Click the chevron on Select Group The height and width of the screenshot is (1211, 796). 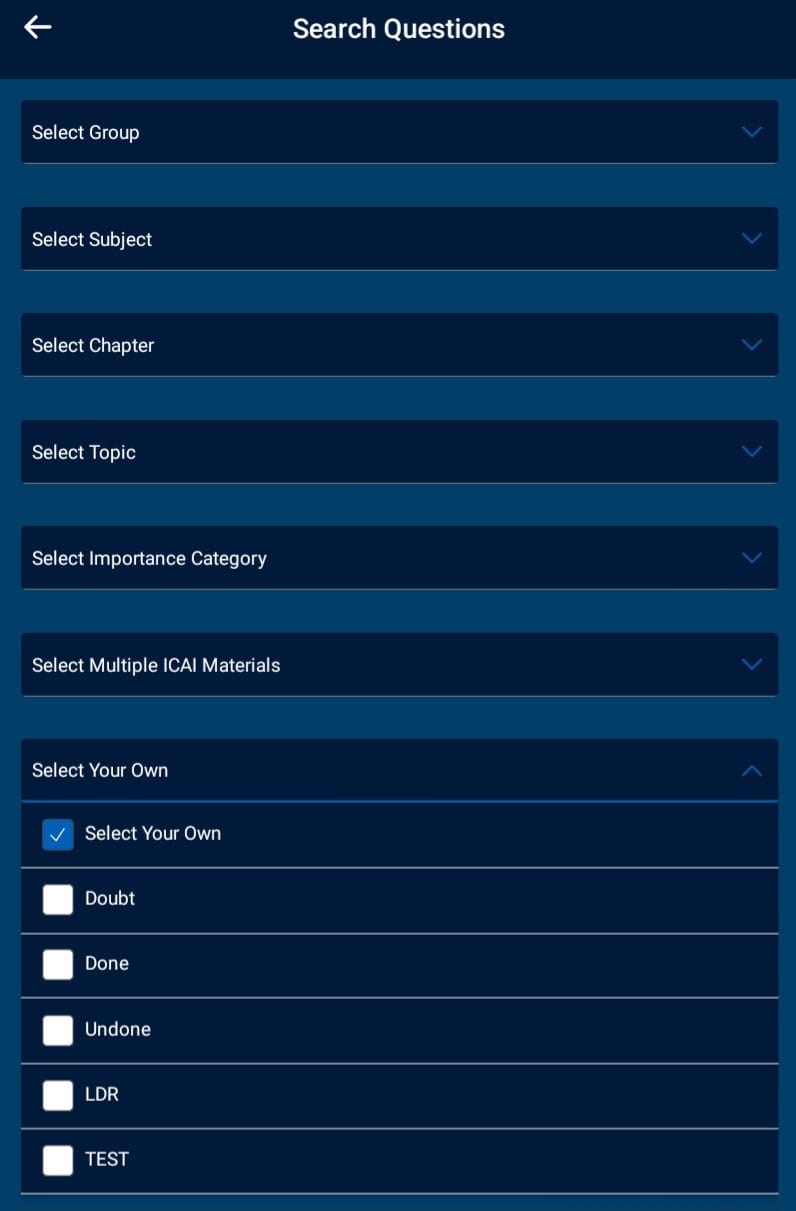[751, 131]
